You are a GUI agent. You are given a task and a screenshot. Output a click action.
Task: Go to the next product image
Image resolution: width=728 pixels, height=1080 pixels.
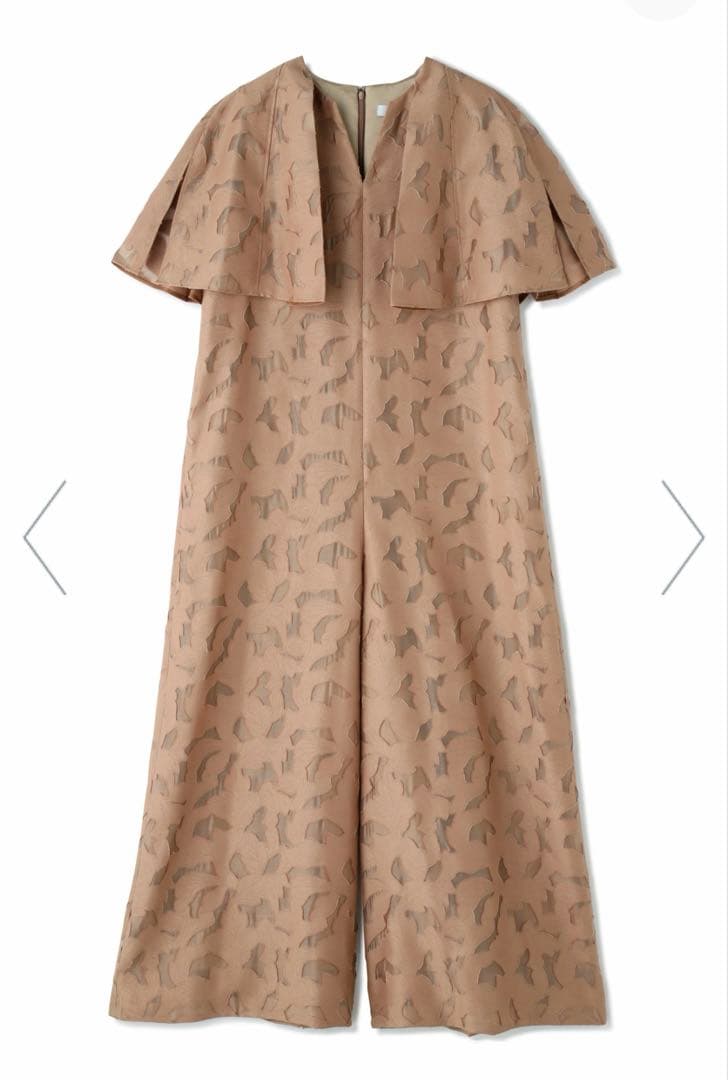click(682, 537)
